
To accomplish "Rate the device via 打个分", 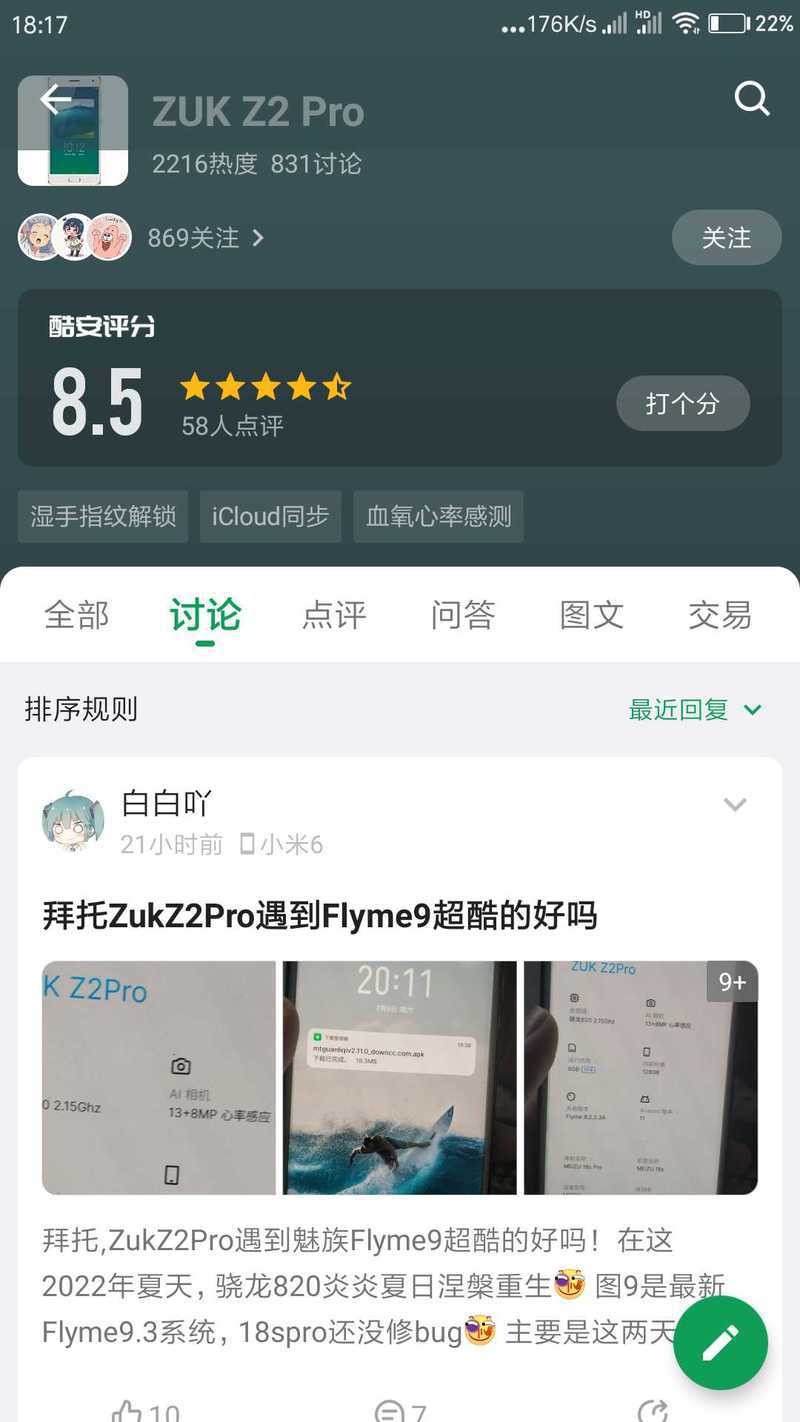I will [x=682, y=403].
